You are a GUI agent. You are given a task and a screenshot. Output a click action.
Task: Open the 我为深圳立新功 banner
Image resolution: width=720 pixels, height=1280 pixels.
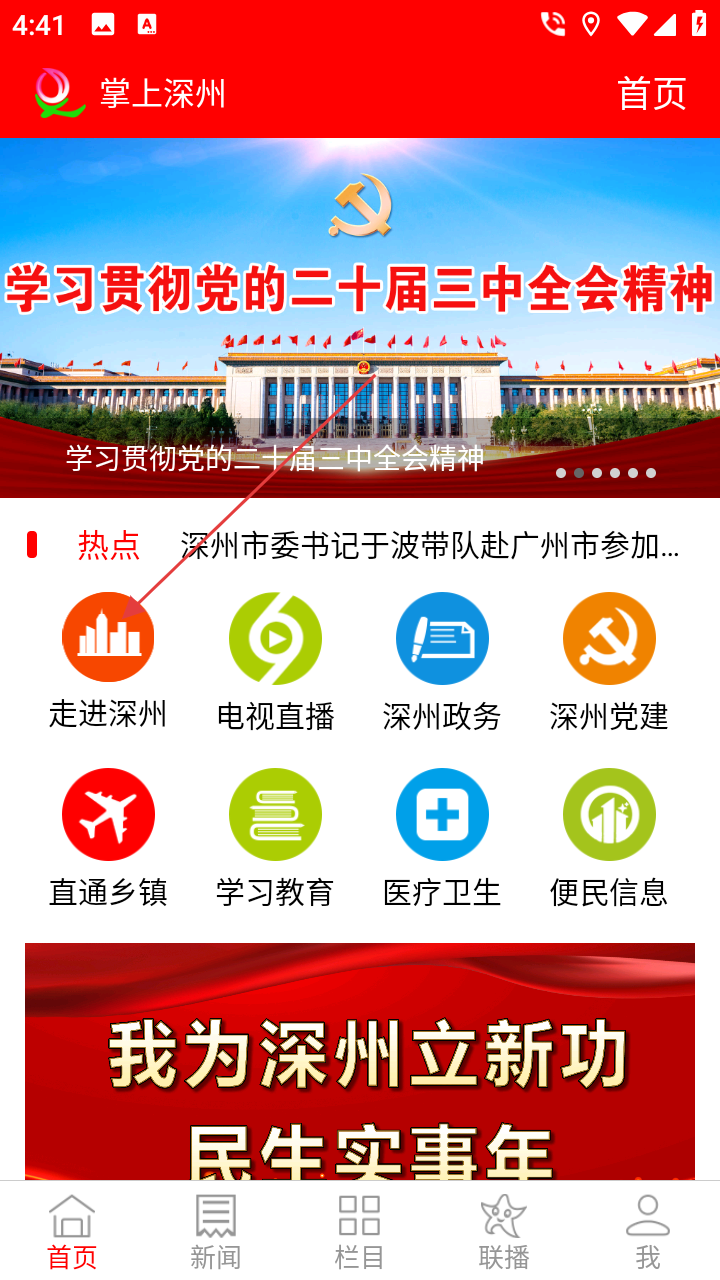(360, 1060)
